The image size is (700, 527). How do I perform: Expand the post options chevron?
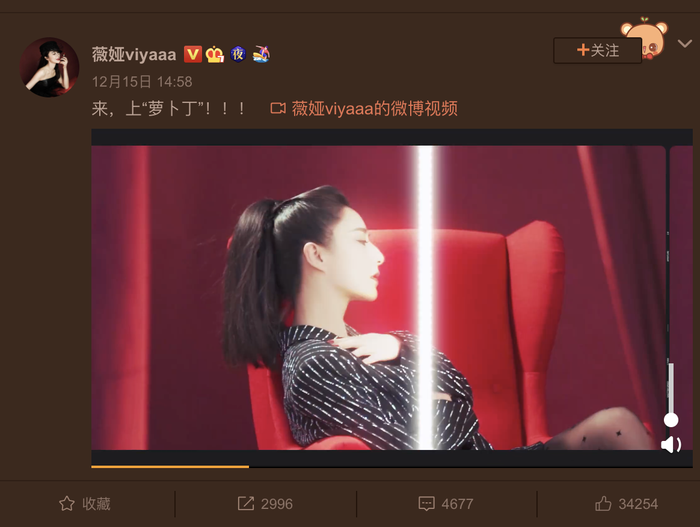[x=684, y=44]
